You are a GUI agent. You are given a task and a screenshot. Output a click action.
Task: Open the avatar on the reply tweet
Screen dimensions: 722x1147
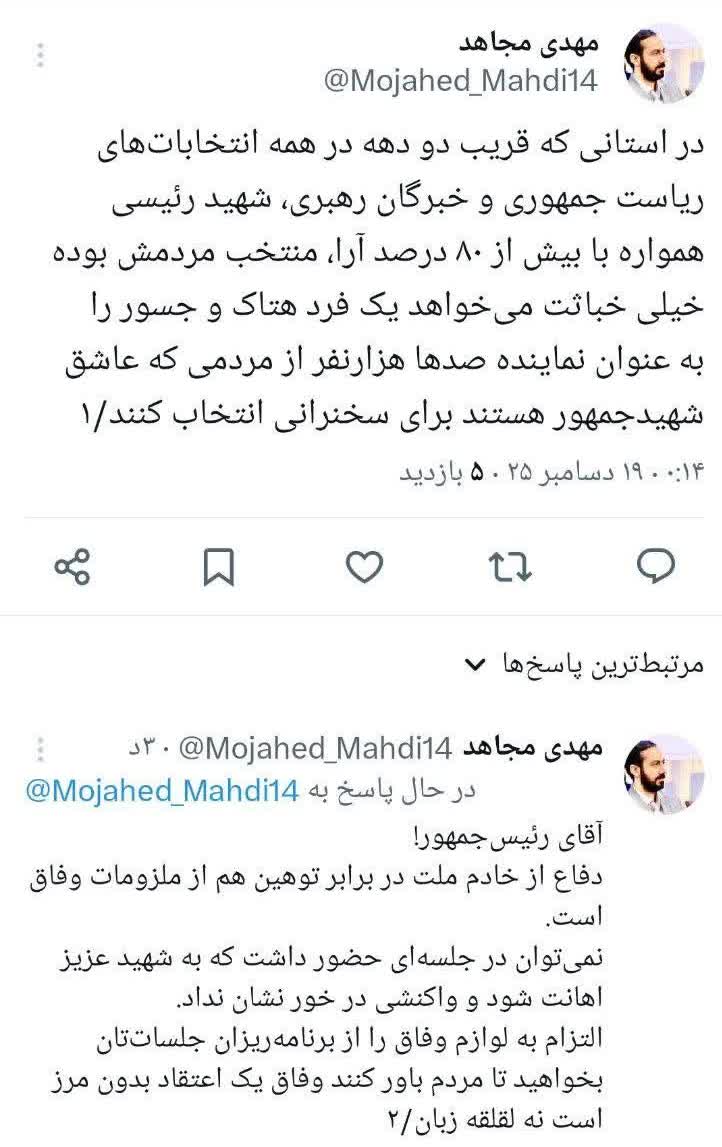(663, 773)
